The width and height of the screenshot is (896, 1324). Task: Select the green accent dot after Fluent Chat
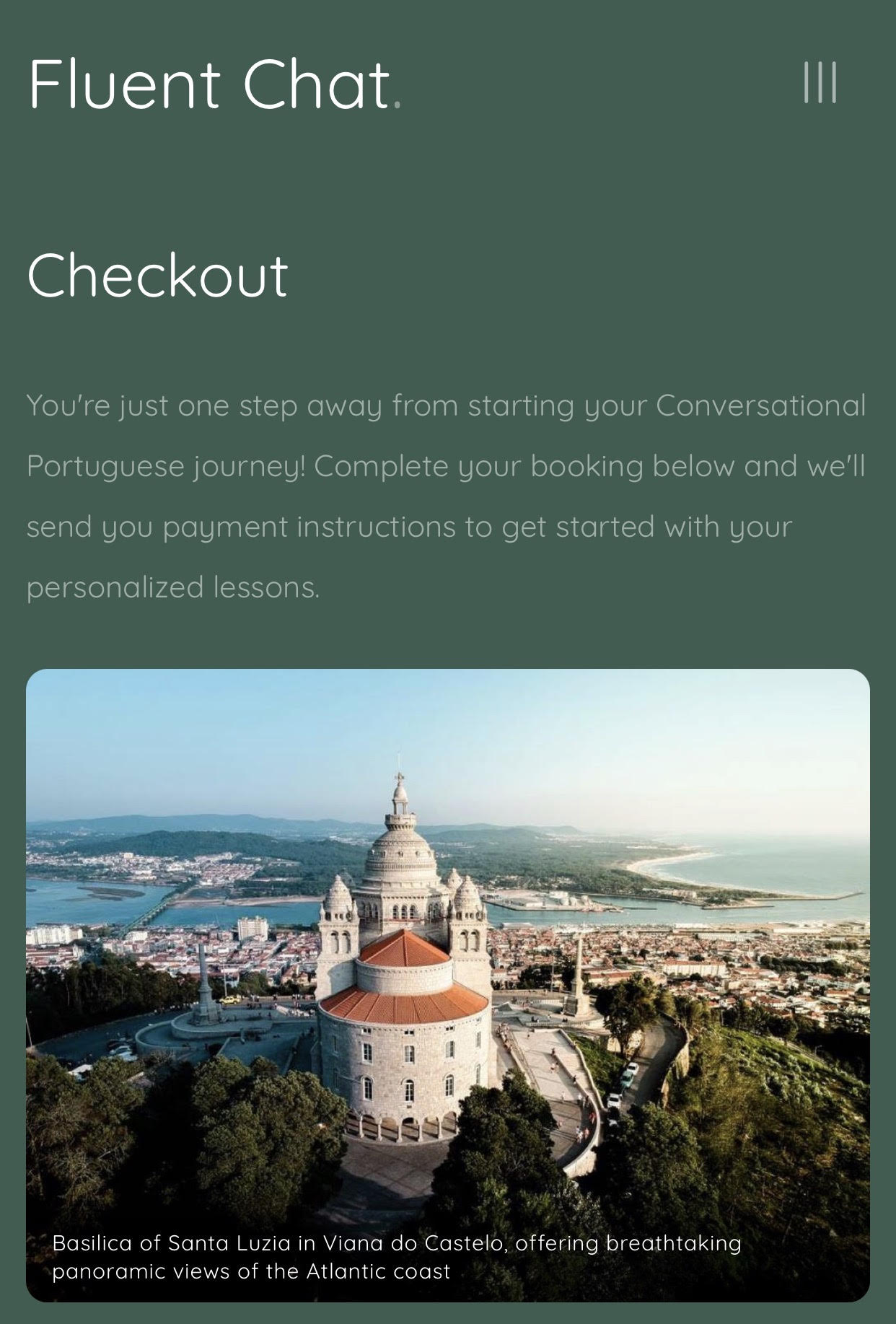398,102
